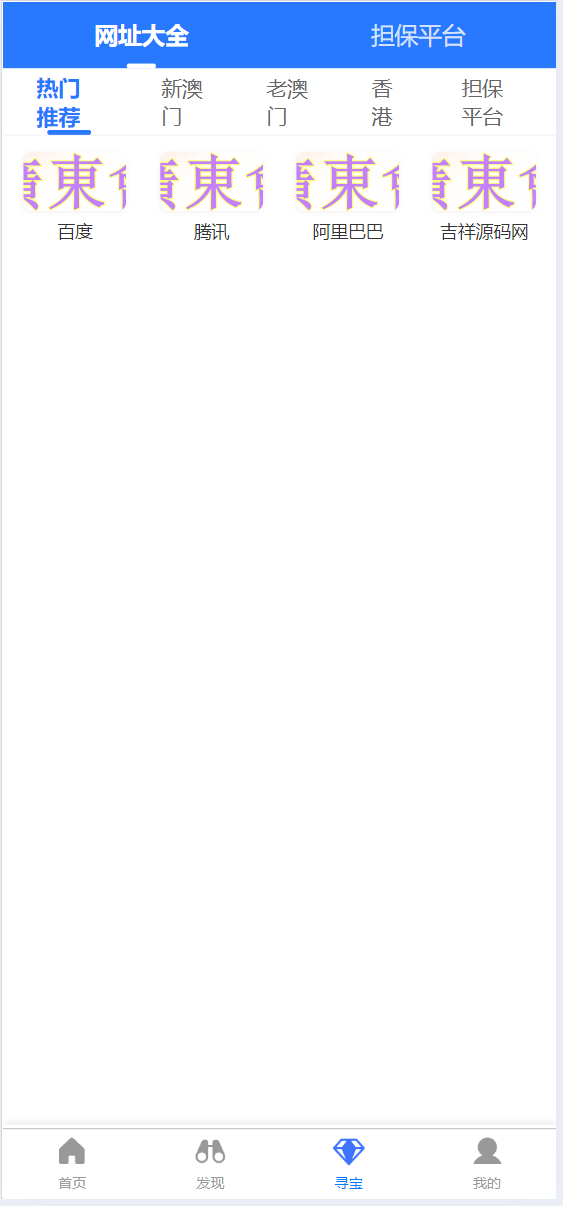The width and height of the screenshot is (563, 1206).
Task: Show the 香港 category
Action: click(382, 103)
